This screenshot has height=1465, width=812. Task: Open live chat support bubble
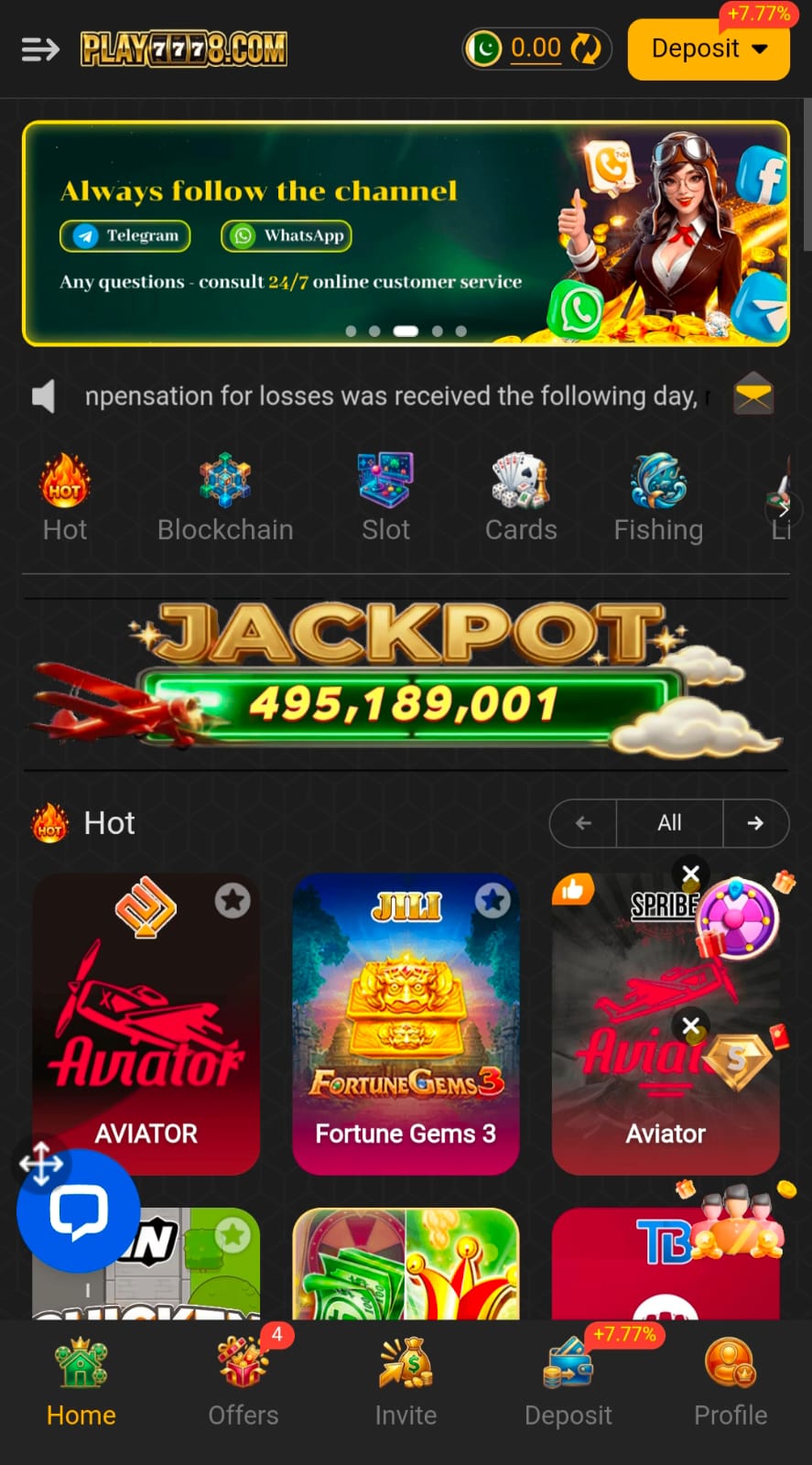79,1210
